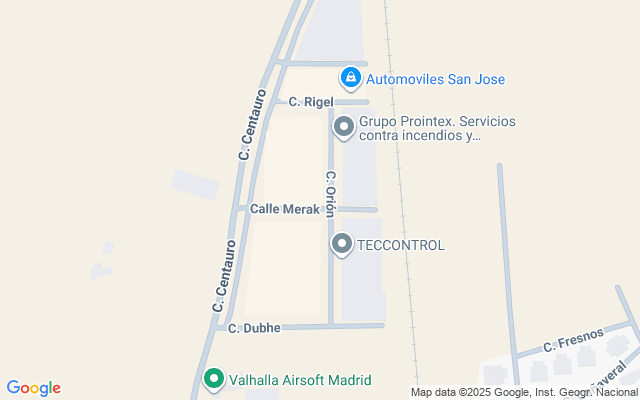The width and height of the screenshot is (640, 400).
Task: Open the Valhalla Airsoft Madrid marker
Action: click(x=213, y=379)
